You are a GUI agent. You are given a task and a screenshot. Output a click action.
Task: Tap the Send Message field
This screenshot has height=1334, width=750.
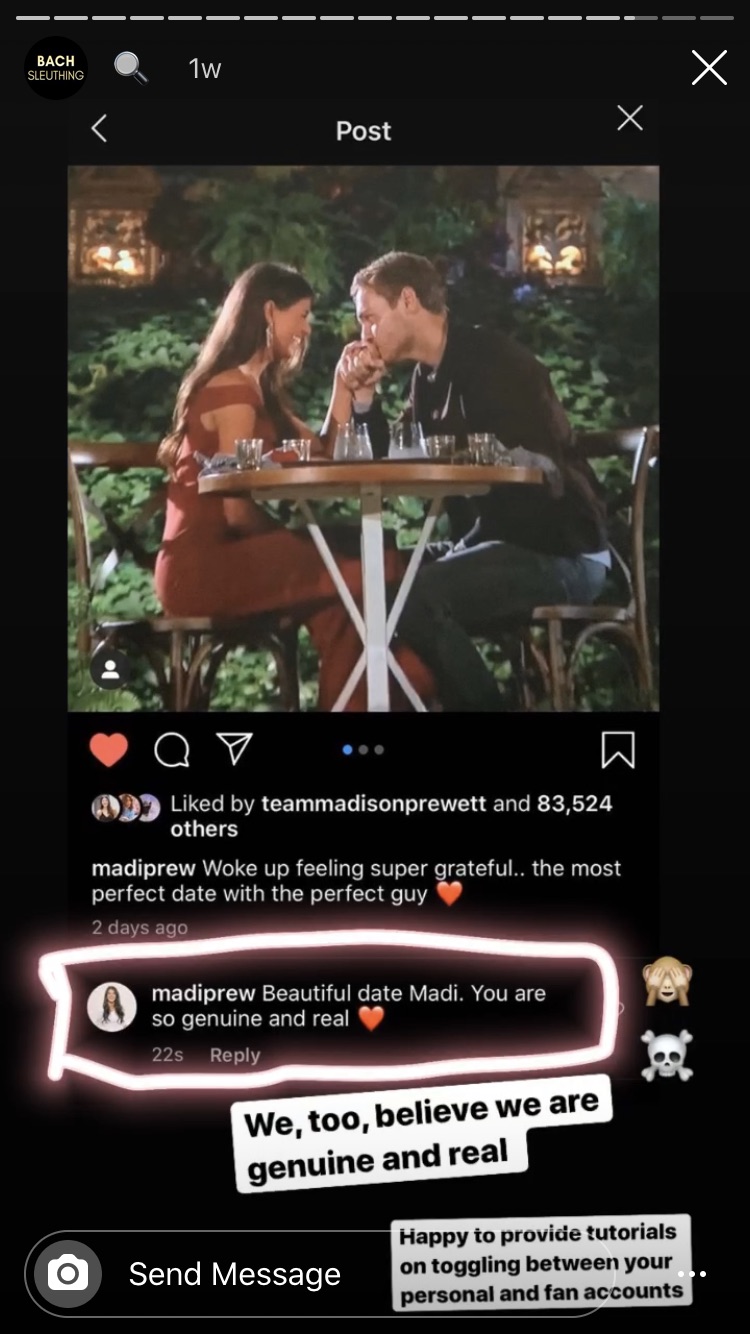coord(235,1274)
